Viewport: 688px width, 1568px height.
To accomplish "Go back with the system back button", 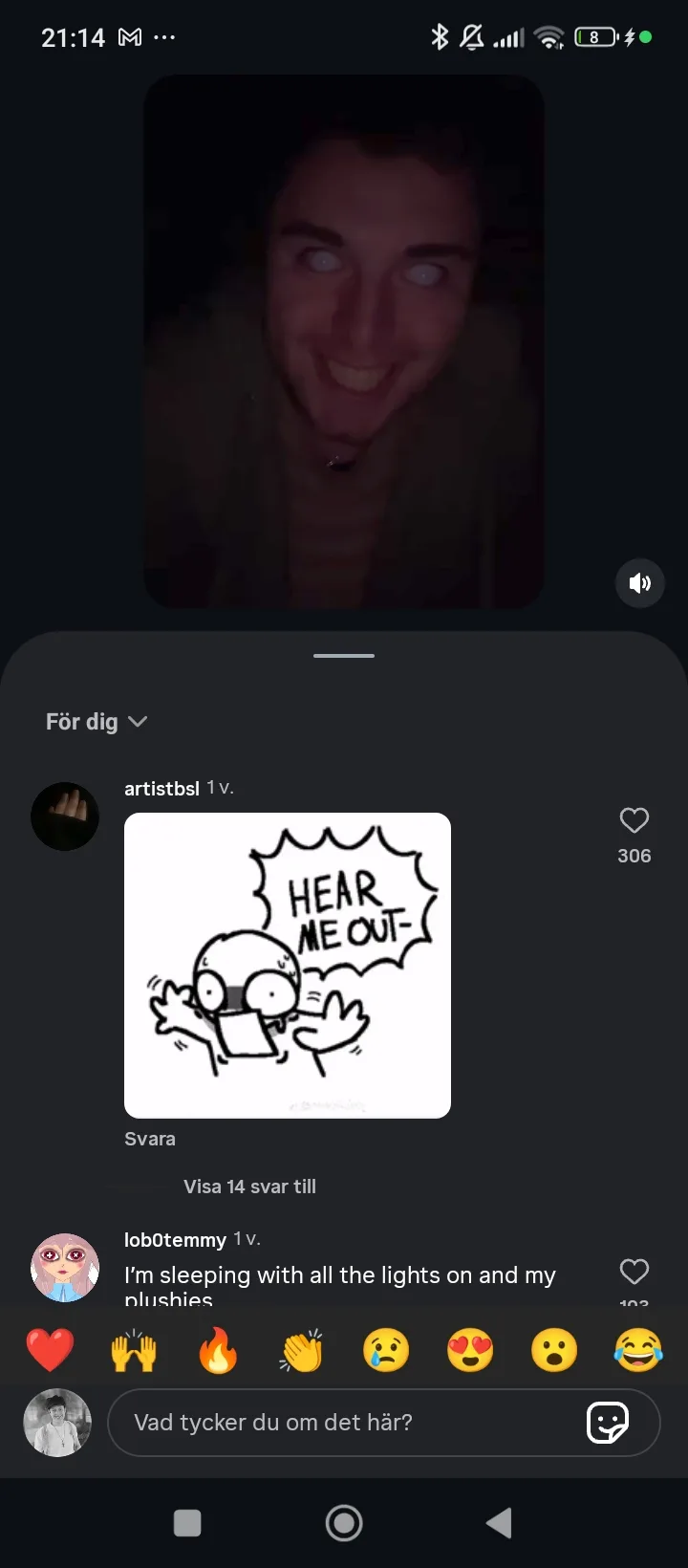I will (x=499, y=1523).
